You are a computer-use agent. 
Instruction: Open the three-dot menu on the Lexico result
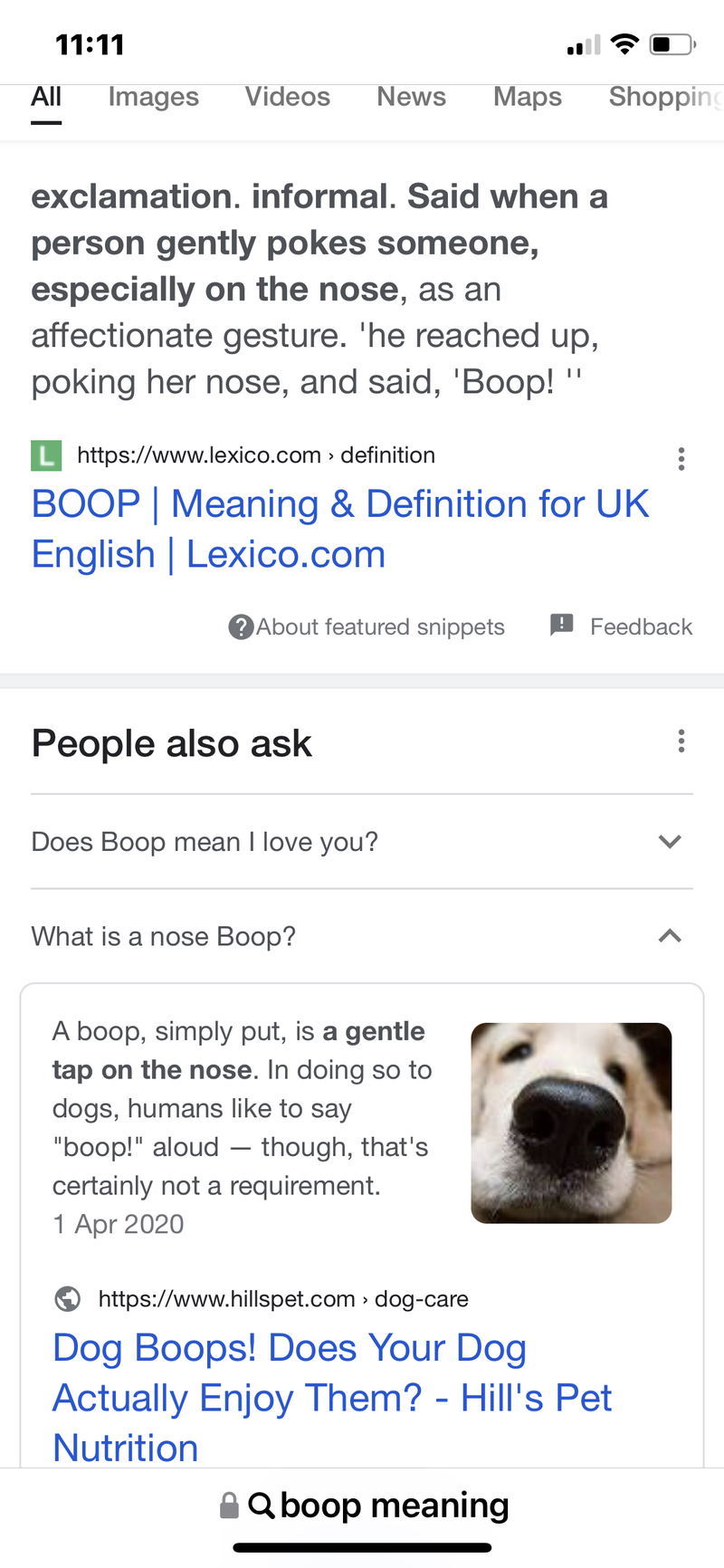pyautogui.click(x=681, y=459)
